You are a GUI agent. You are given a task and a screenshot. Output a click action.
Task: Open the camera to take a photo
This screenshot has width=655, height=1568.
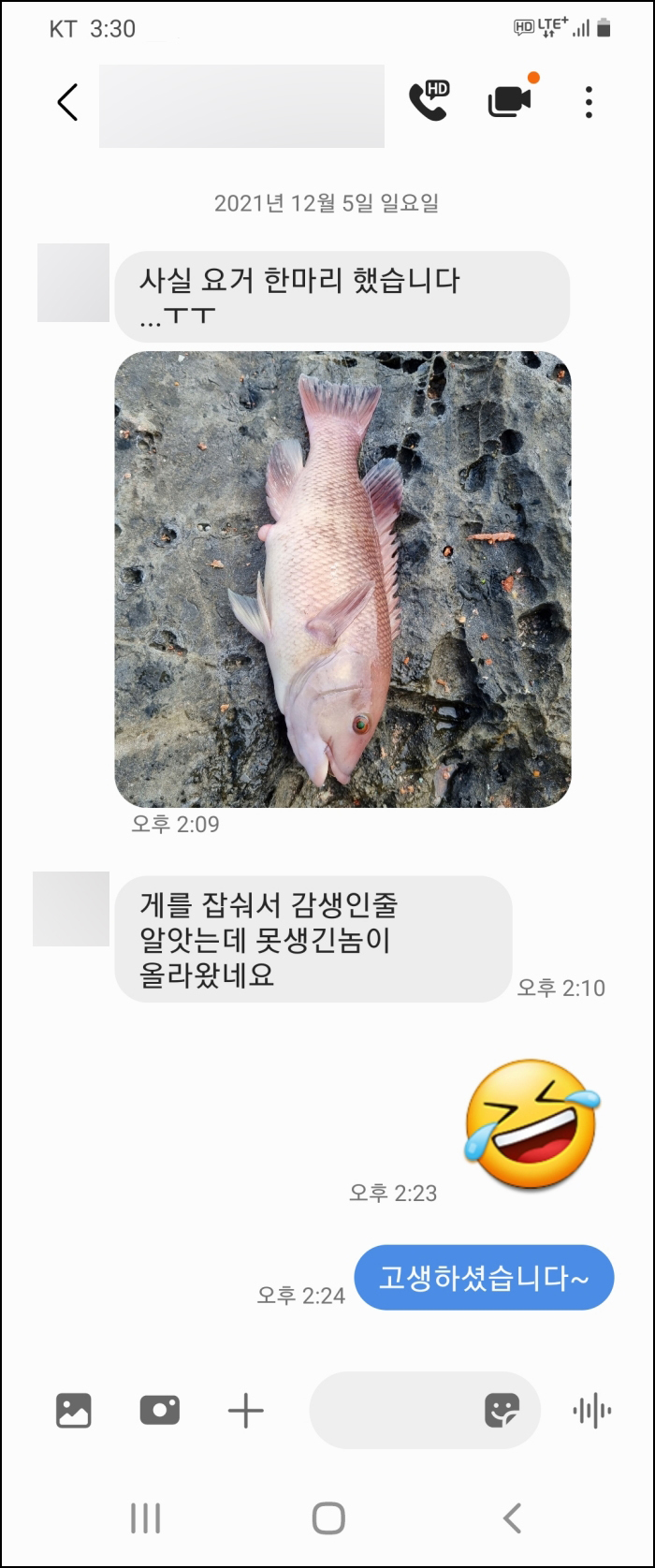click(x=160, y=1410)
